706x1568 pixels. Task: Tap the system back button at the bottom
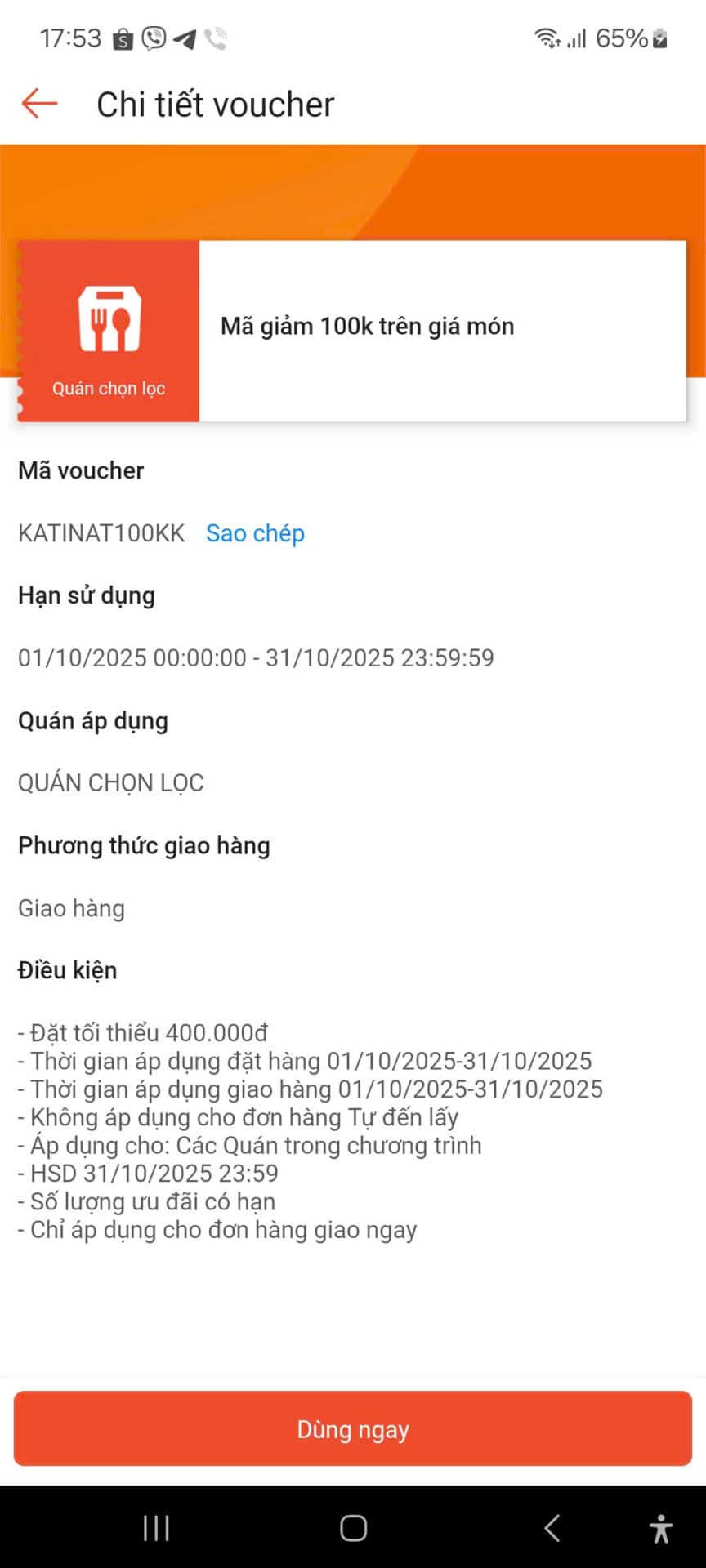click(x=551, y=1530)
